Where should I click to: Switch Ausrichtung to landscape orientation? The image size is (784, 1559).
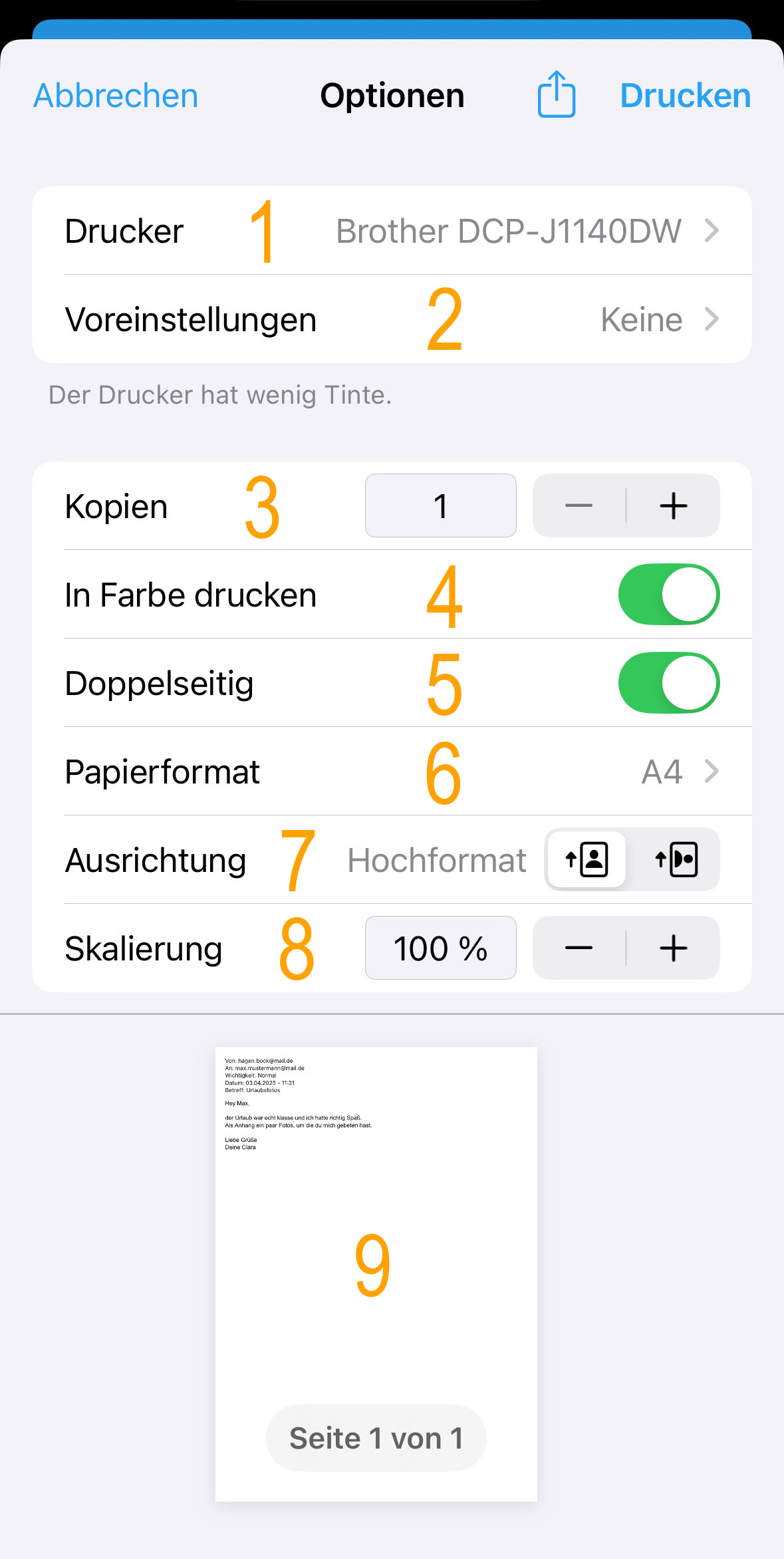point(676,859)
